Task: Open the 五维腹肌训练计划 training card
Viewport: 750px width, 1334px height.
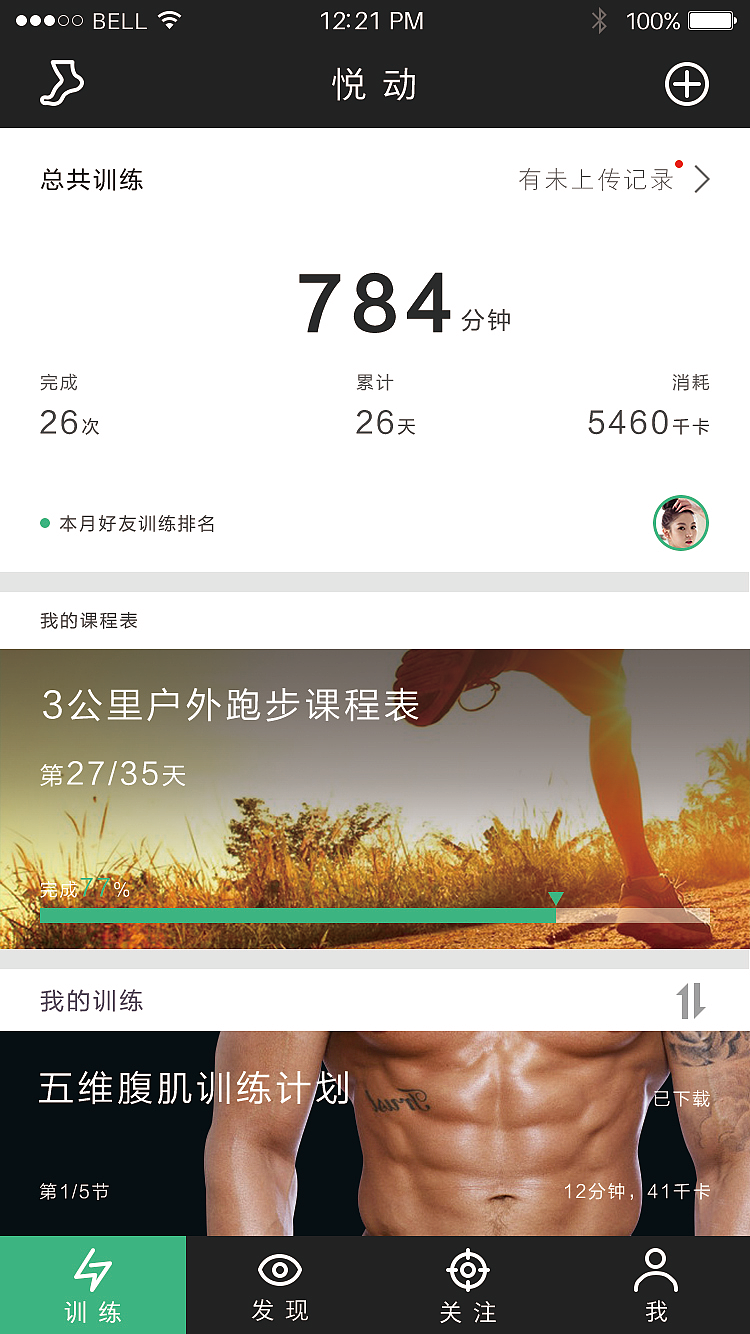Action: click(375, 1133)
